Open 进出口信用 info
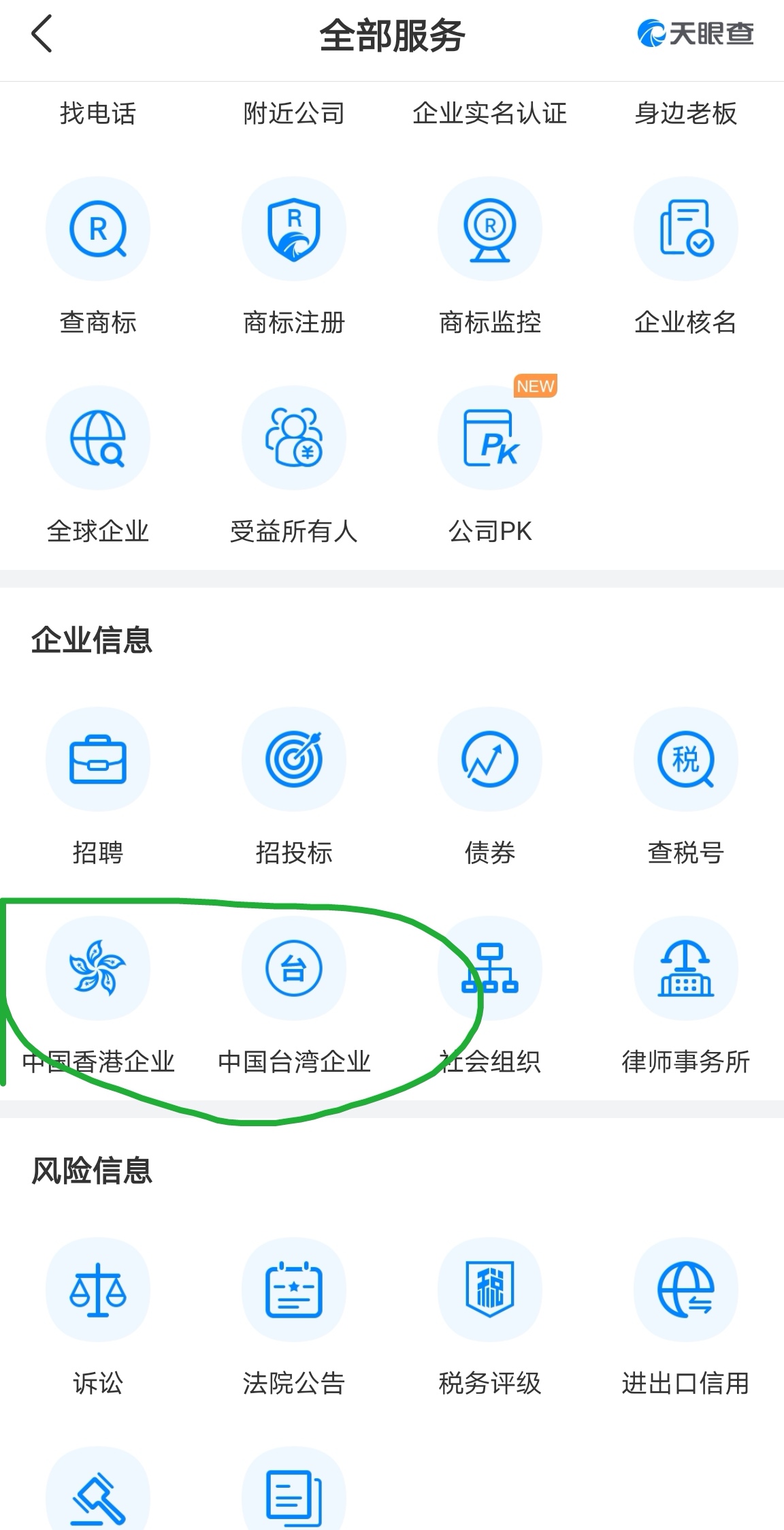784x1530 pixels. [x=685, y=1290]
